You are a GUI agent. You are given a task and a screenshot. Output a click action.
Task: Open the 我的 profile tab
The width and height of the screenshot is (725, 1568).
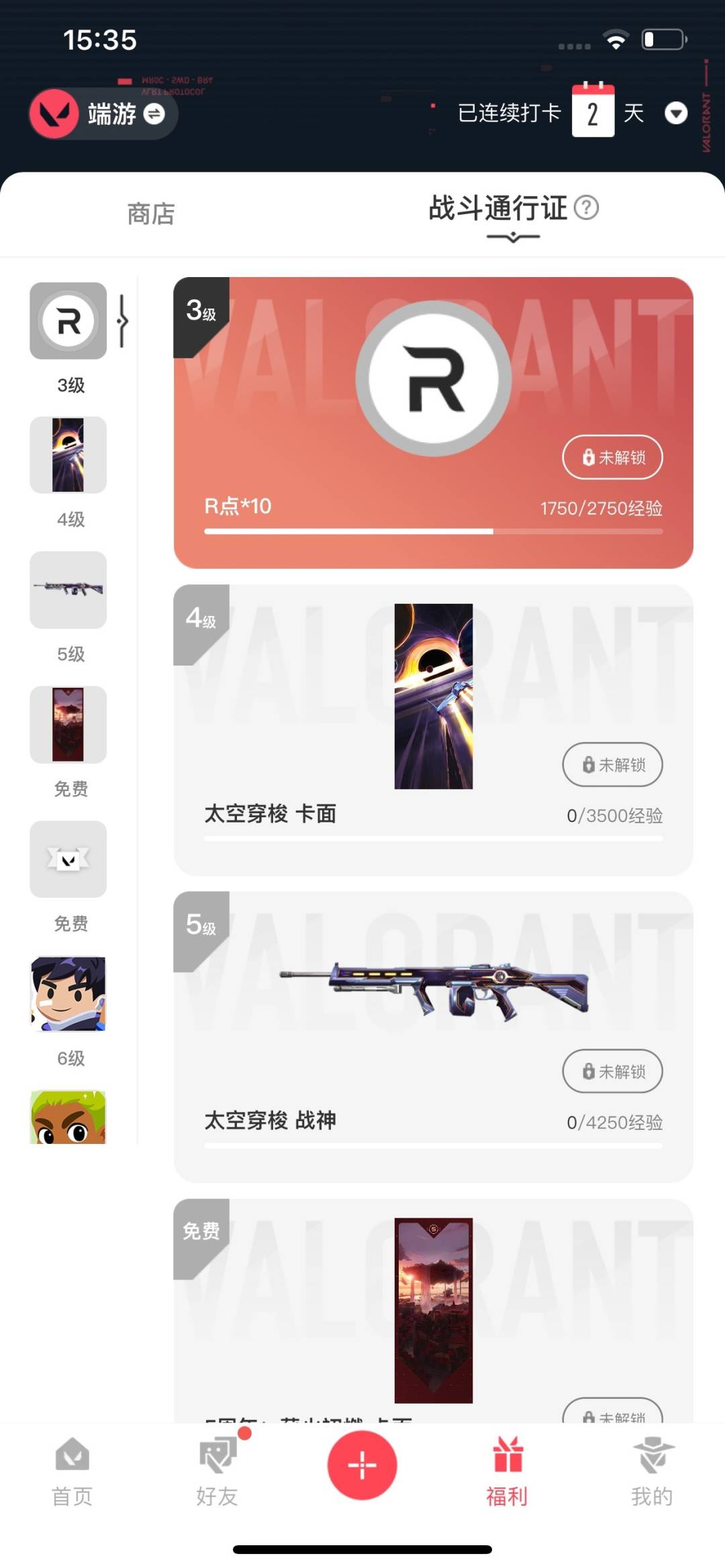652,1471
